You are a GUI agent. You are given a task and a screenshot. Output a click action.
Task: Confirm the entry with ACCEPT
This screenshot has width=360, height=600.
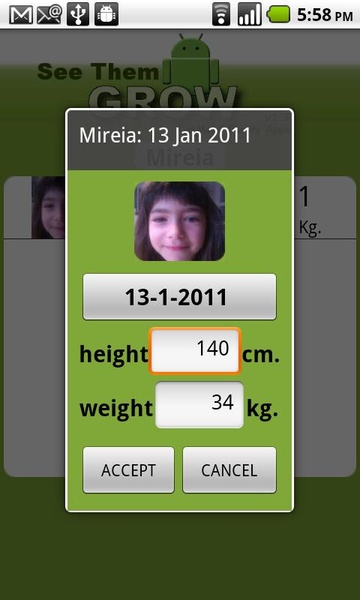coord(129,470)
